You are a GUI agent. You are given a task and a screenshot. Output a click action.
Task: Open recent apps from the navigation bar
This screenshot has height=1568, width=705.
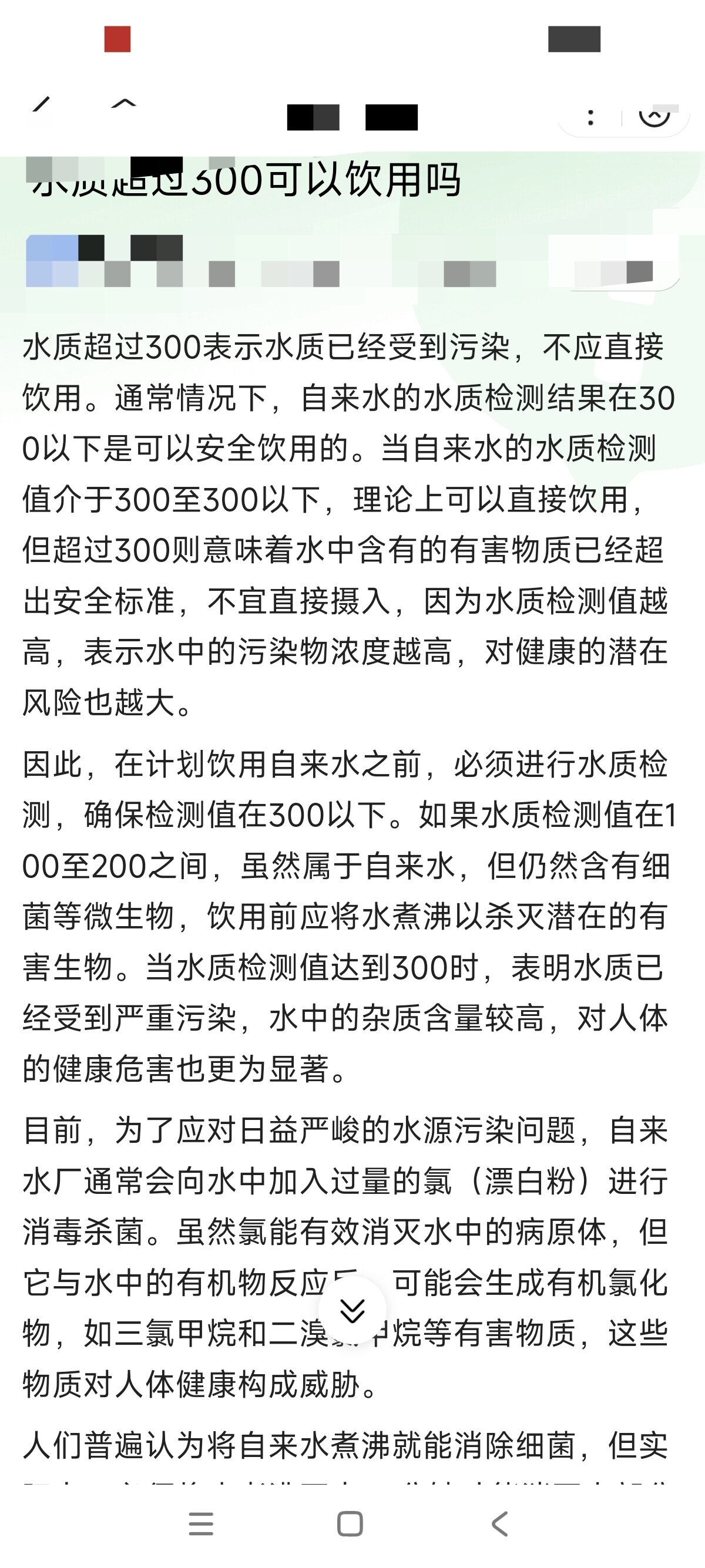pyautogui.click(x=201, y=1523)
